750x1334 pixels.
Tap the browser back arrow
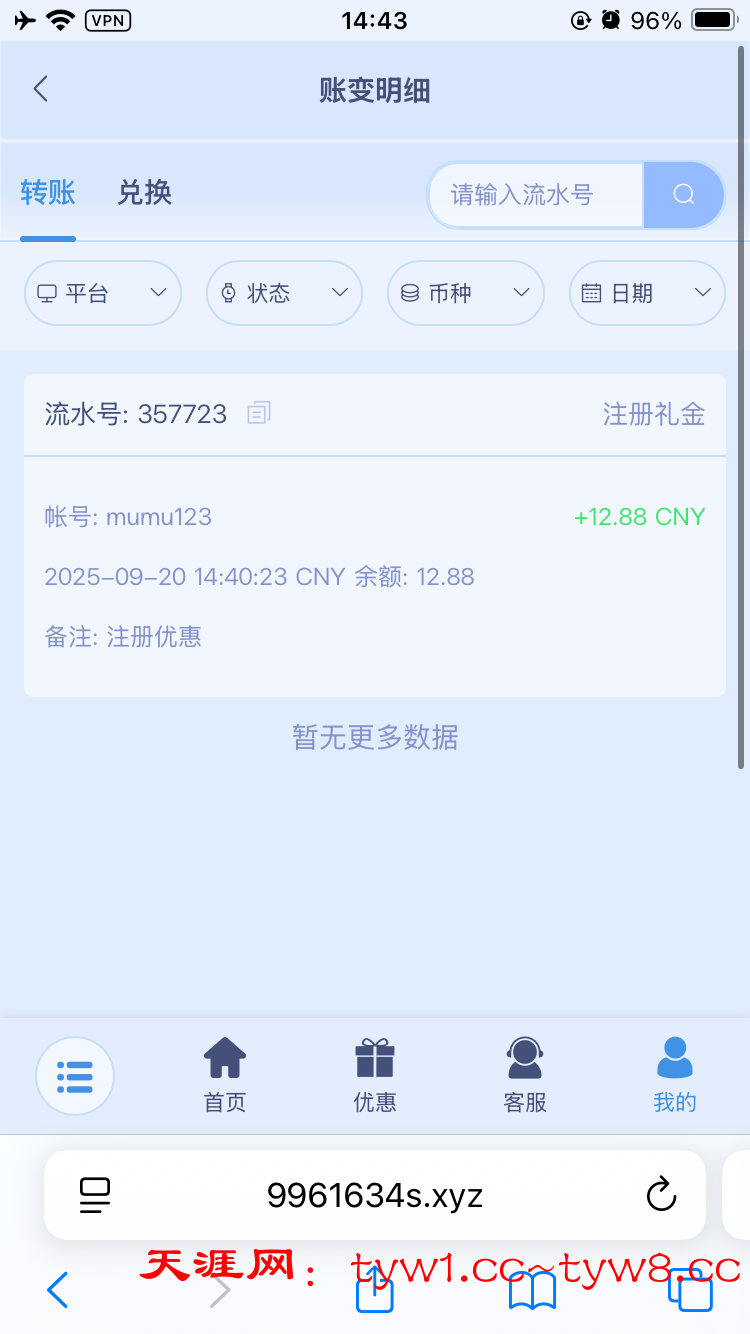[x=58, y=1290]
